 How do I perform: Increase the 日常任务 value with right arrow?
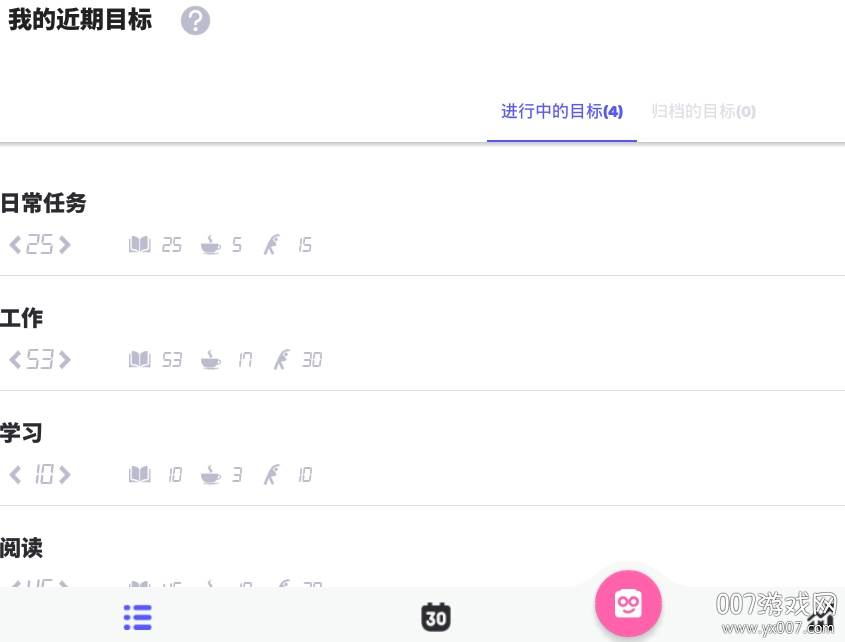tap(65, 245)
